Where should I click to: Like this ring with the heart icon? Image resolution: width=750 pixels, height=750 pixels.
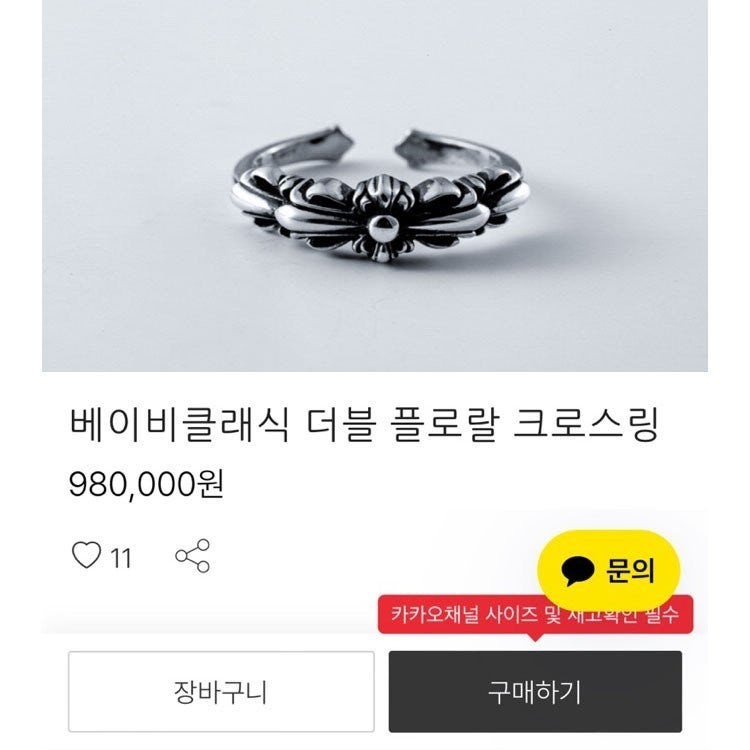pos(87,555)
